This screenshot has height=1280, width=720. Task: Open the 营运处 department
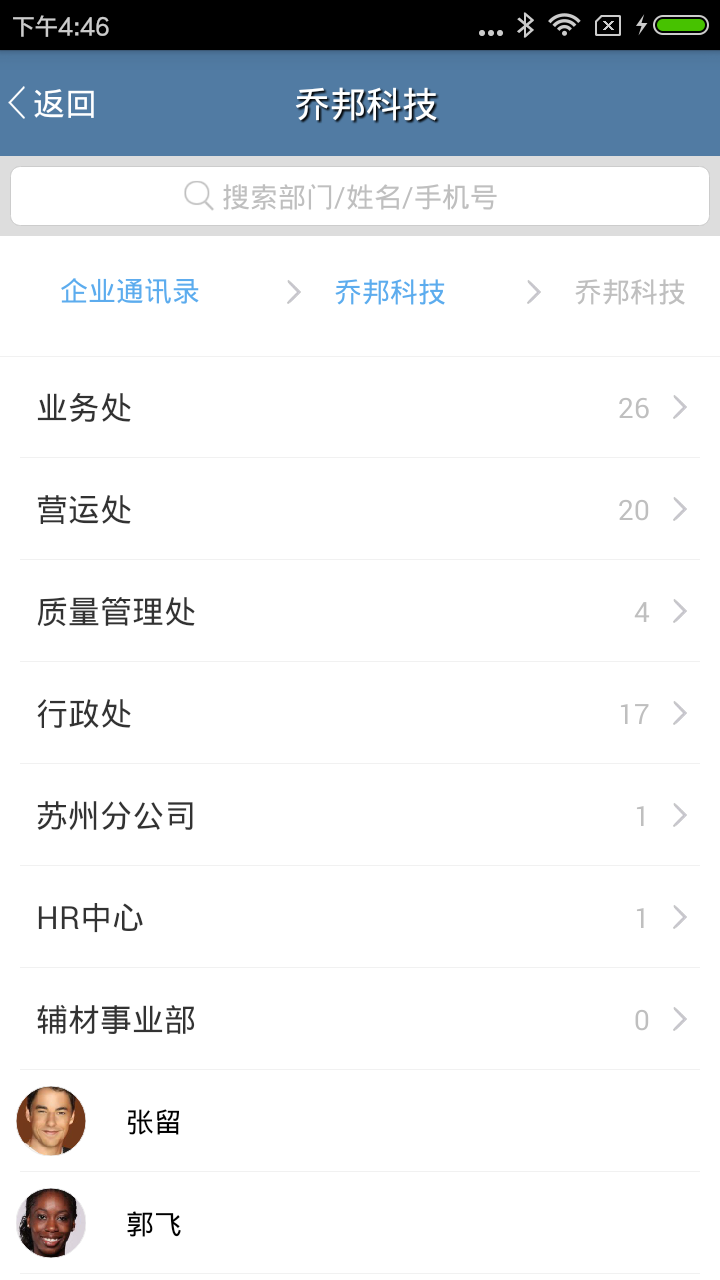point(360,510)
